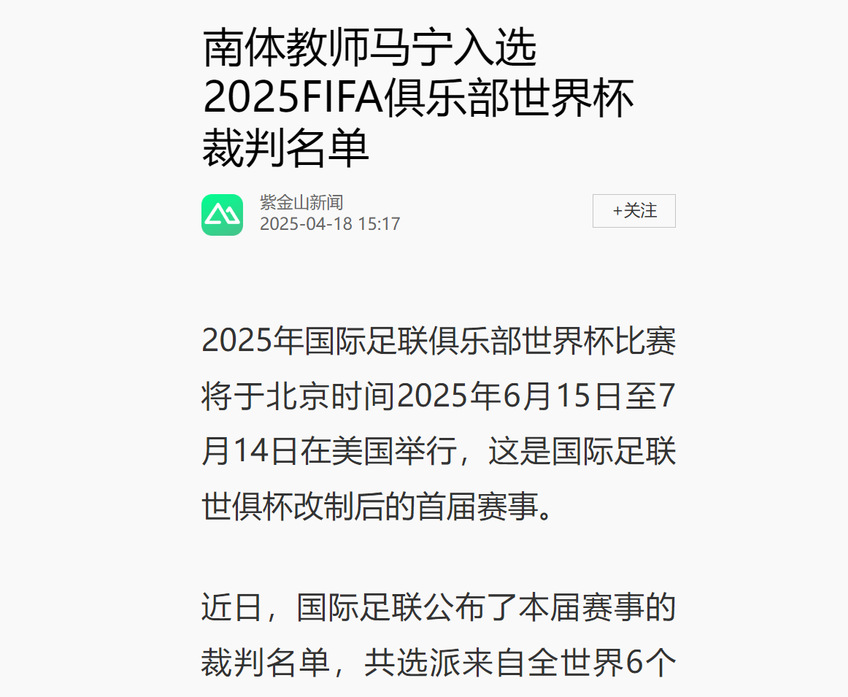This screenshot has height=697, width=848.
Task: Open the 紫金山新闻 publisher avatar
Action: (x=222, y=214)
